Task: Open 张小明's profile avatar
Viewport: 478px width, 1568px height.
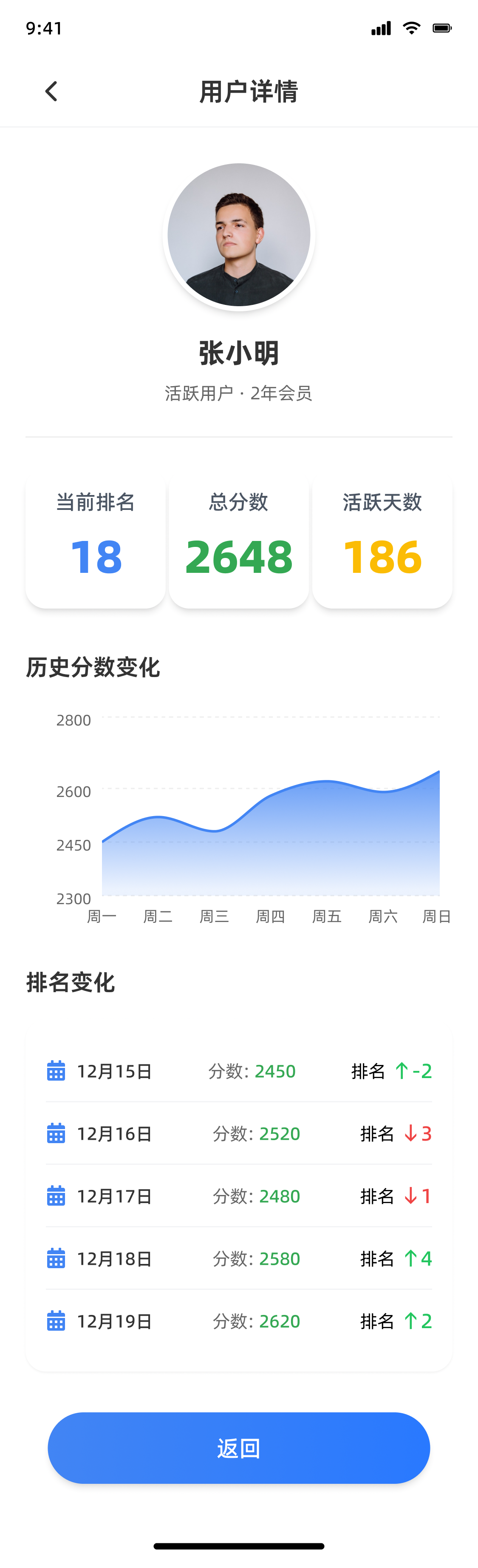Action: click(239, 235)
